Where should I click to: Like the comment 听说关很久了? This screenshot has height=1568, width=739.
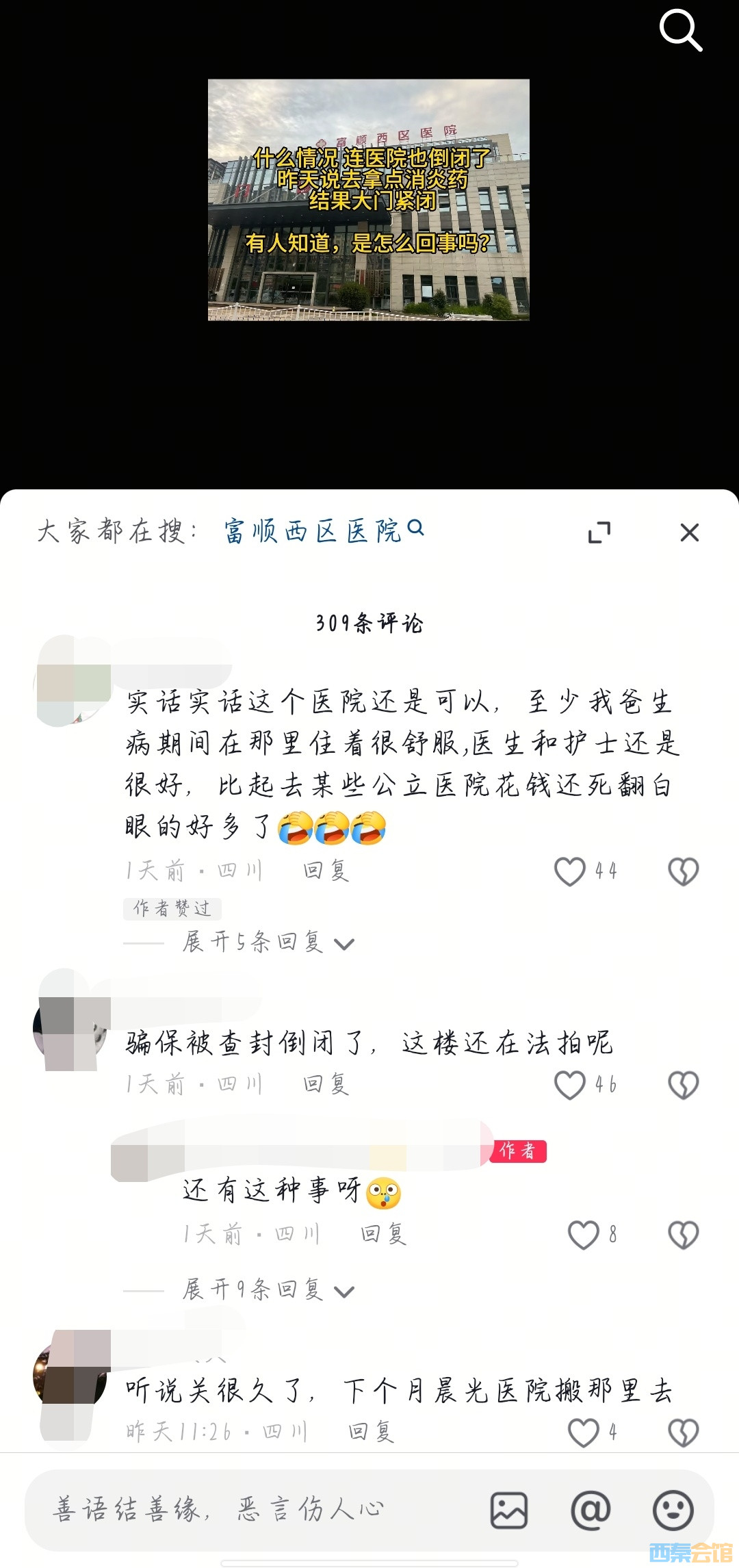point(584,1432)
